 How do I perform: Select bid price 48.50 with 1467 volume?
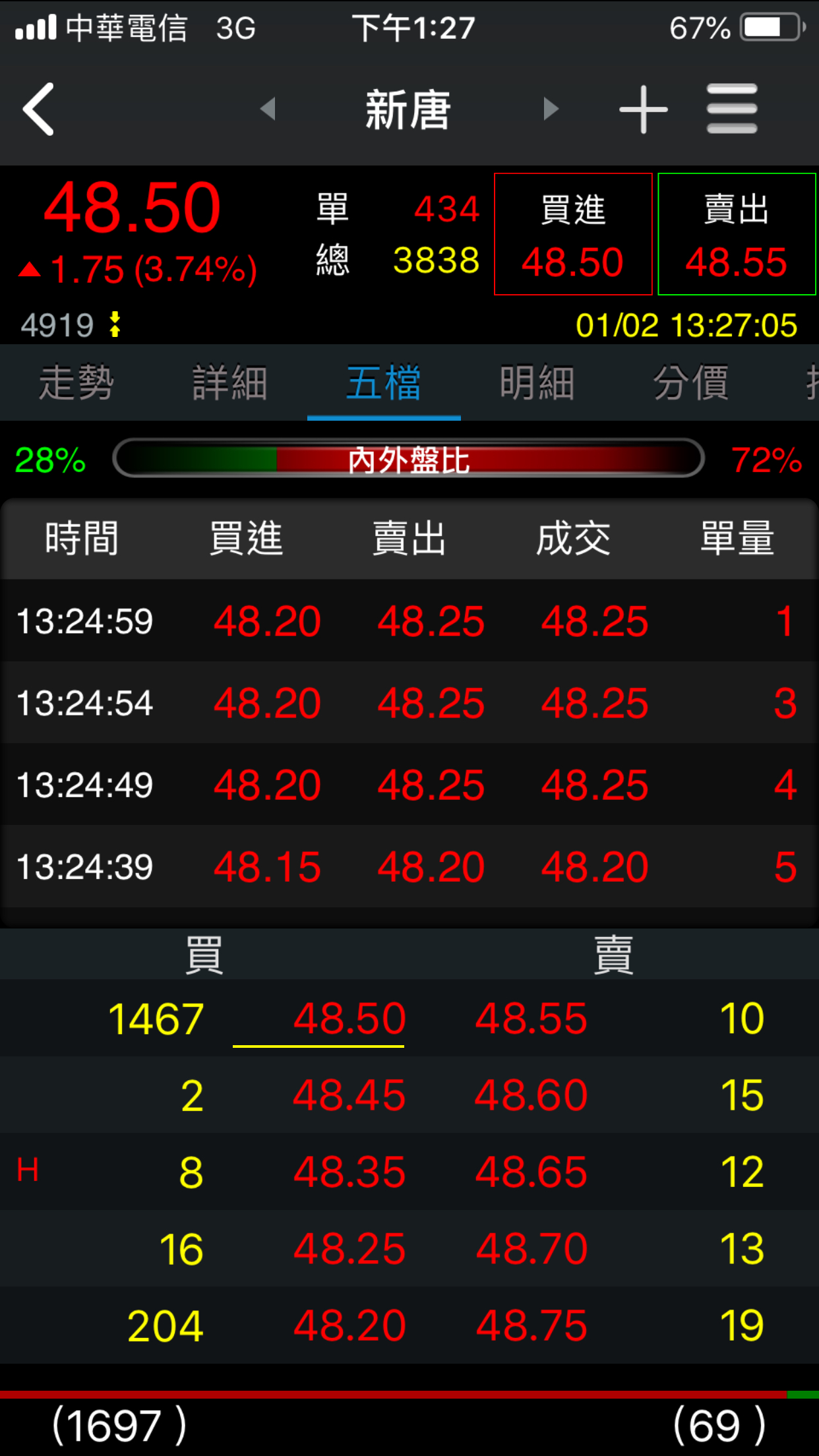(349, 1018)
